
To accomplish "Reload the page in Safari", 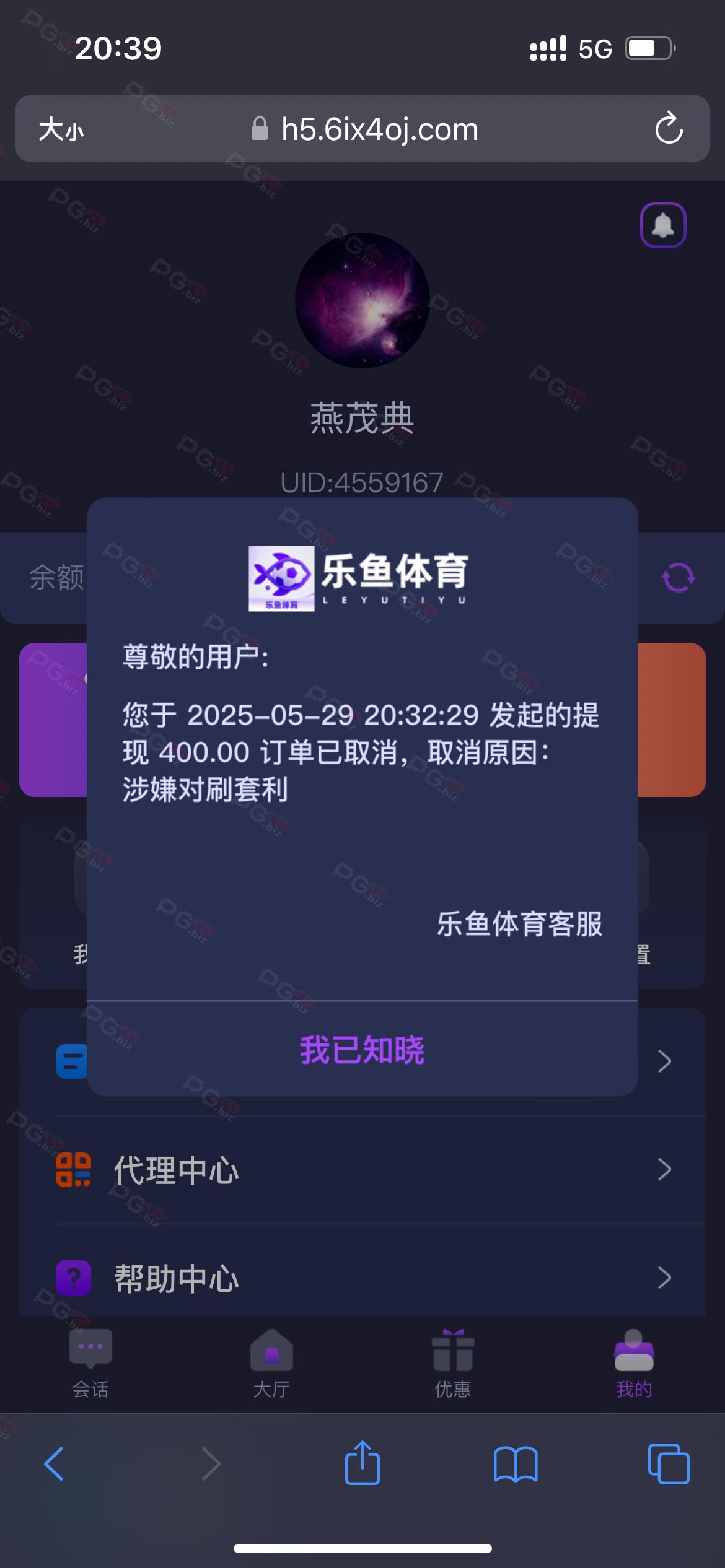I will point(669,129).
